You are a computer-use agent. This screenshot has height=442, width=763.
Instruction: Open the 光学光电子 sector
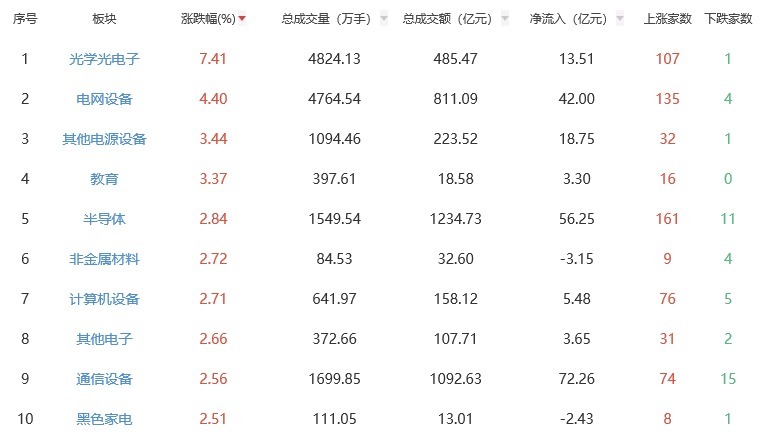(x=104, y=59)
